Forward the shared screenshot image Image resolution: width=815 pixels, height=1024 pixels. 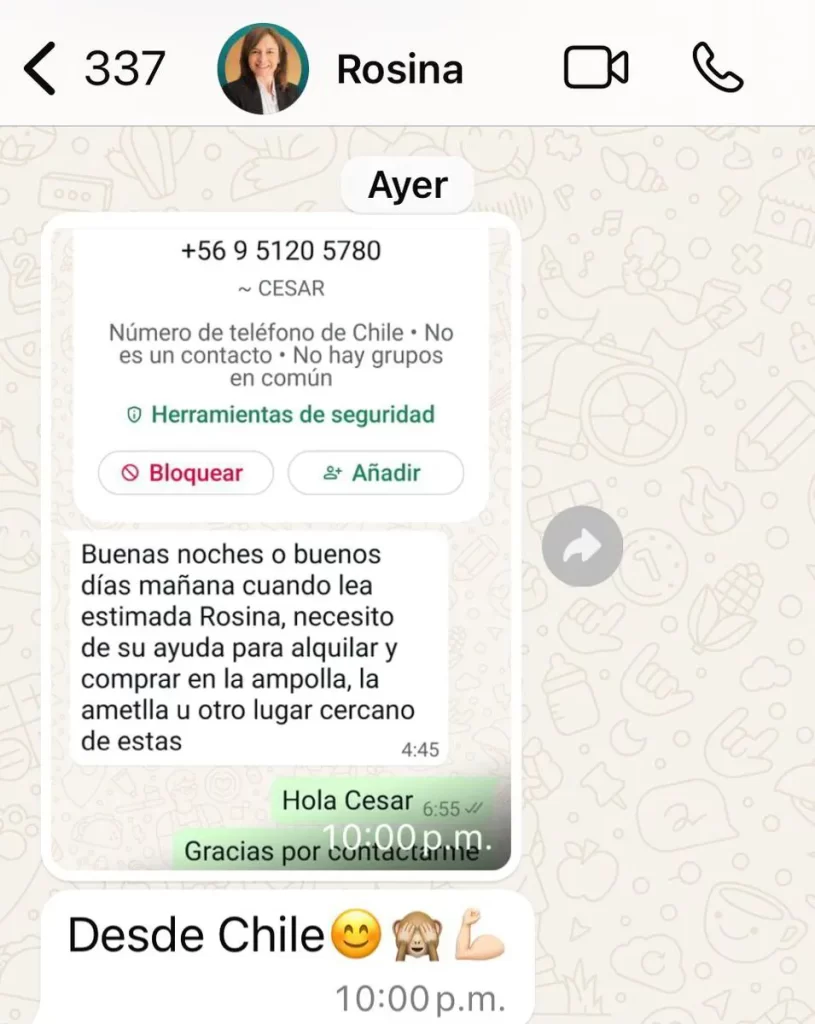tap(582, 546)
